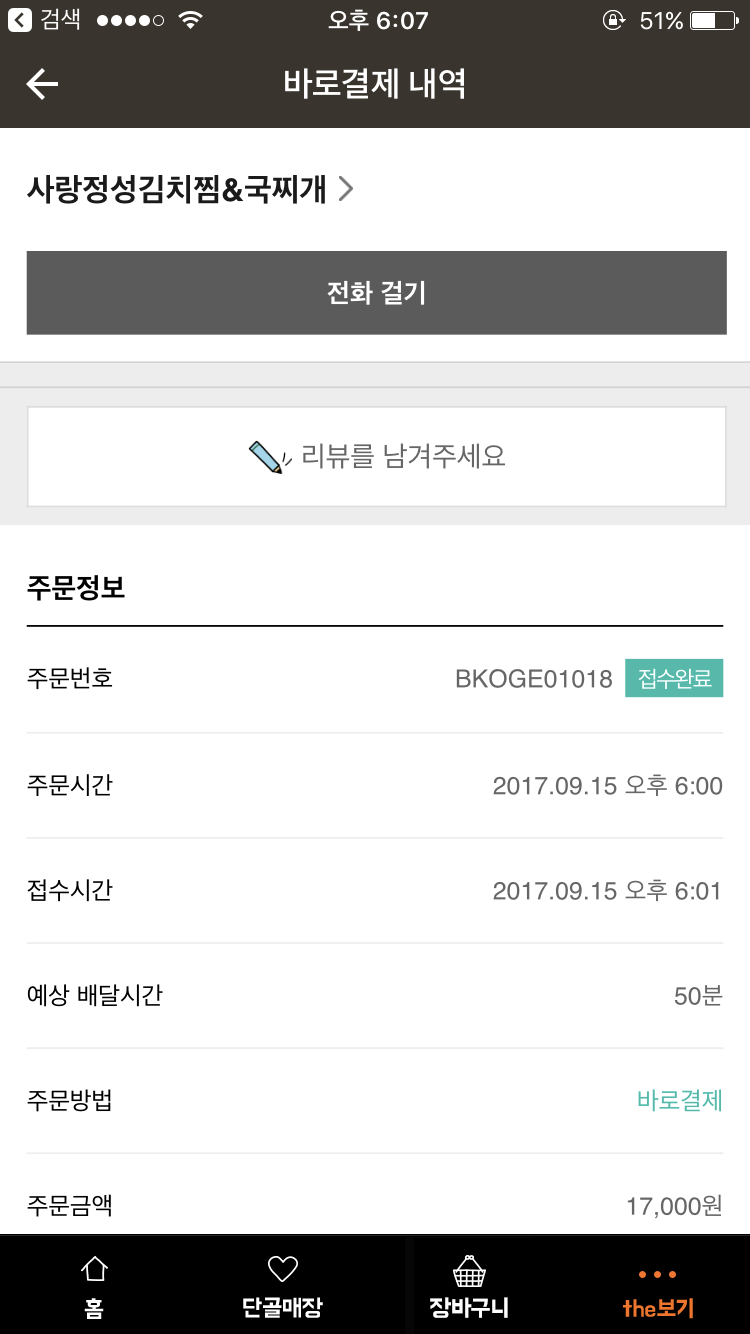This screenshot has width=750, height=1334.
Task: Open the 사랑정성김치찜&국찌개 store page
Action: [190, 189]
